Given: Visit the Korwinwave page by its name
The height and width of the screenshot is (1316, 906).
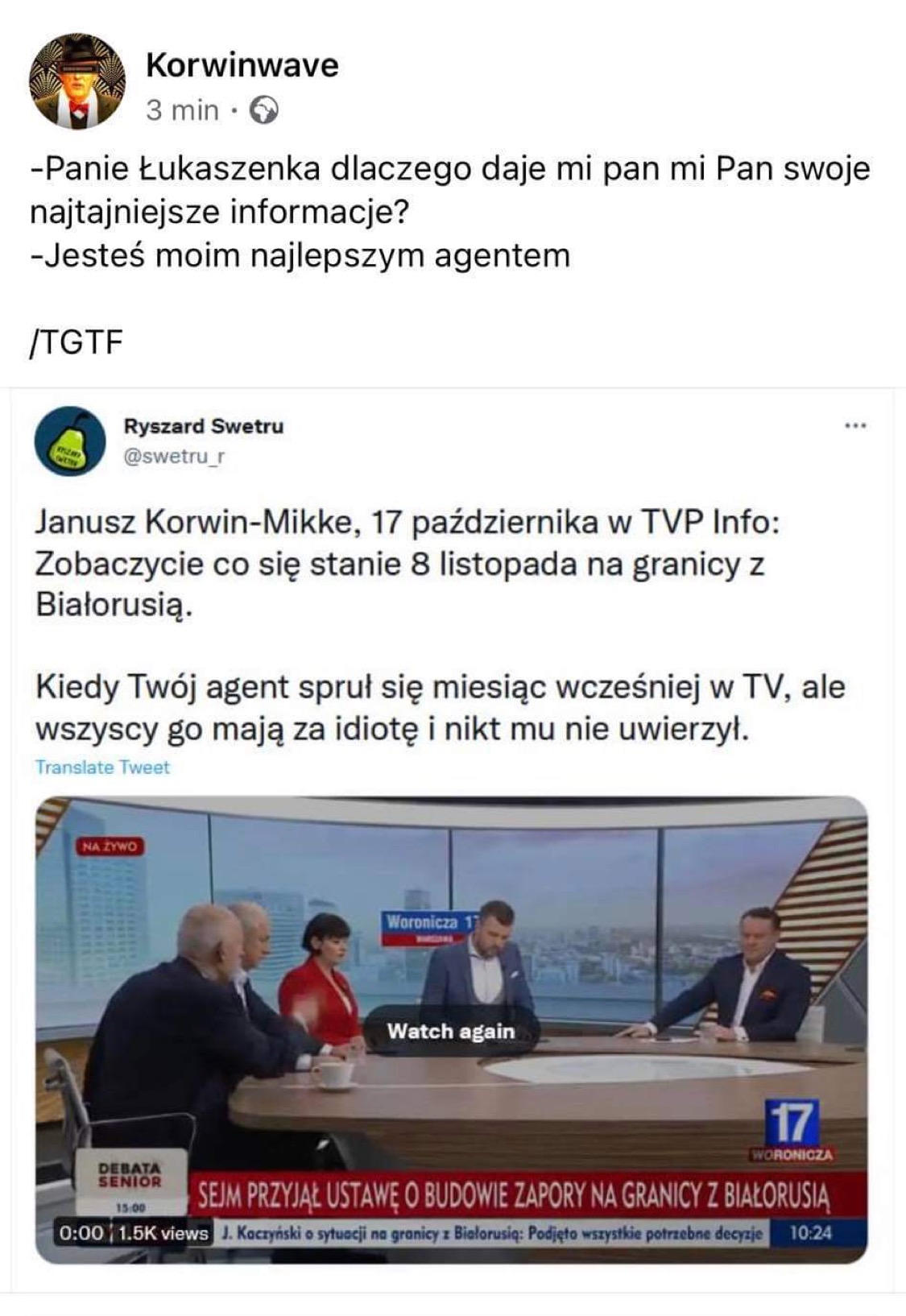Looking at the screenshot, I should pos(242,65).
